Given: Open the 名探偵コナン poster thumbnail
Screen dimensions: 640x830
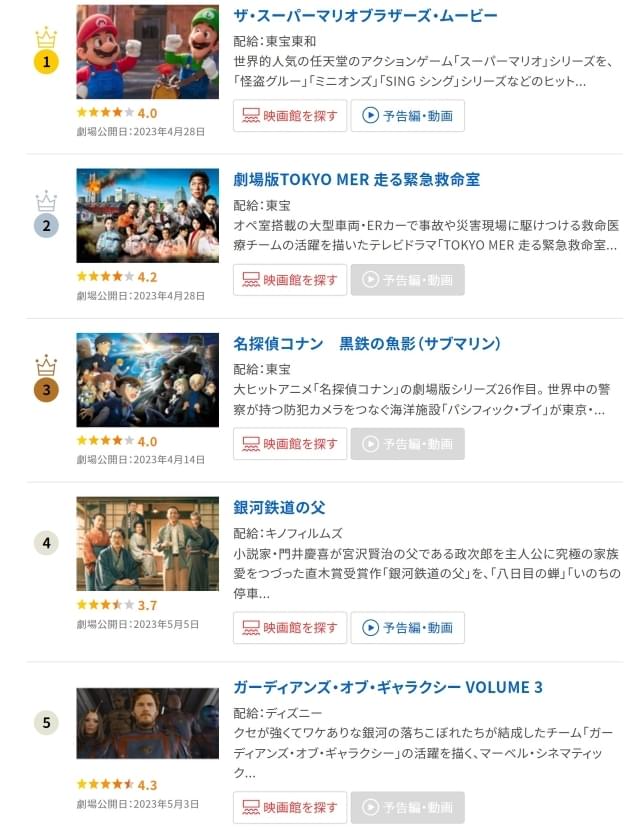Looking at the screenshot, I should click(147, 379).
